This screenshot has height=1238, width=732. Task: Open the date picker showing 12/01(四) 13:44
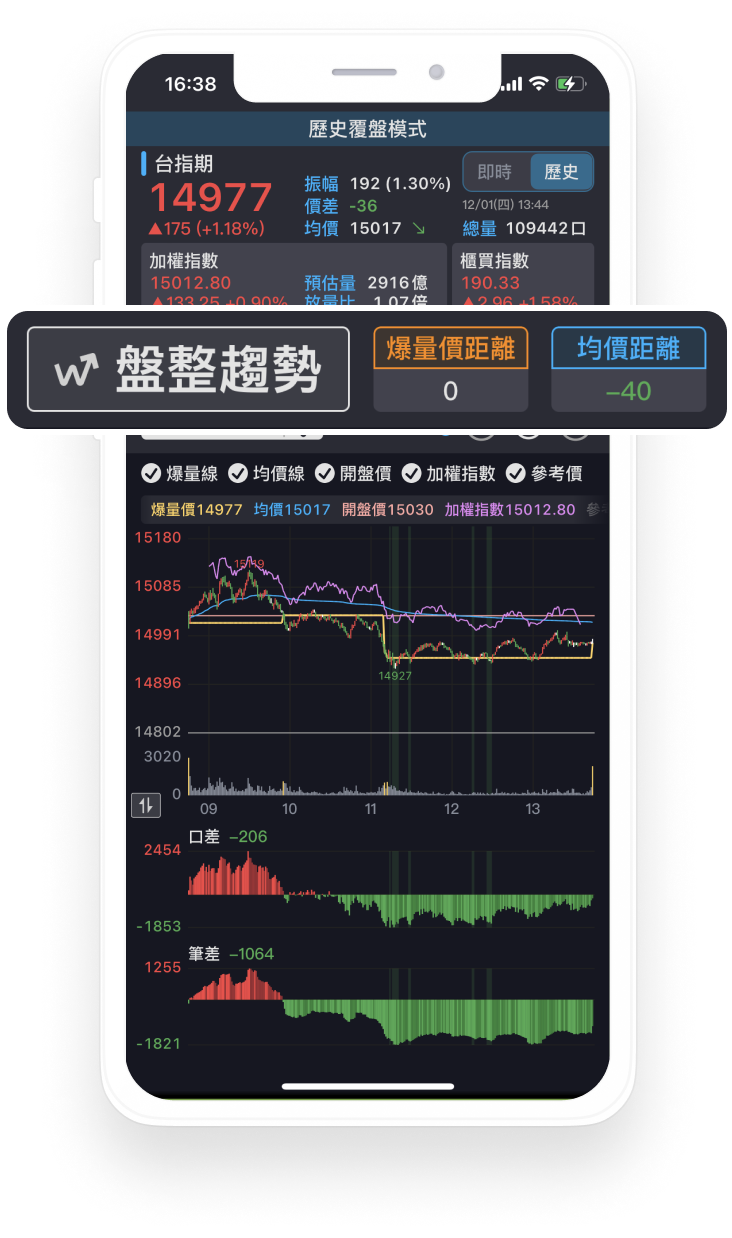[507, 203]
